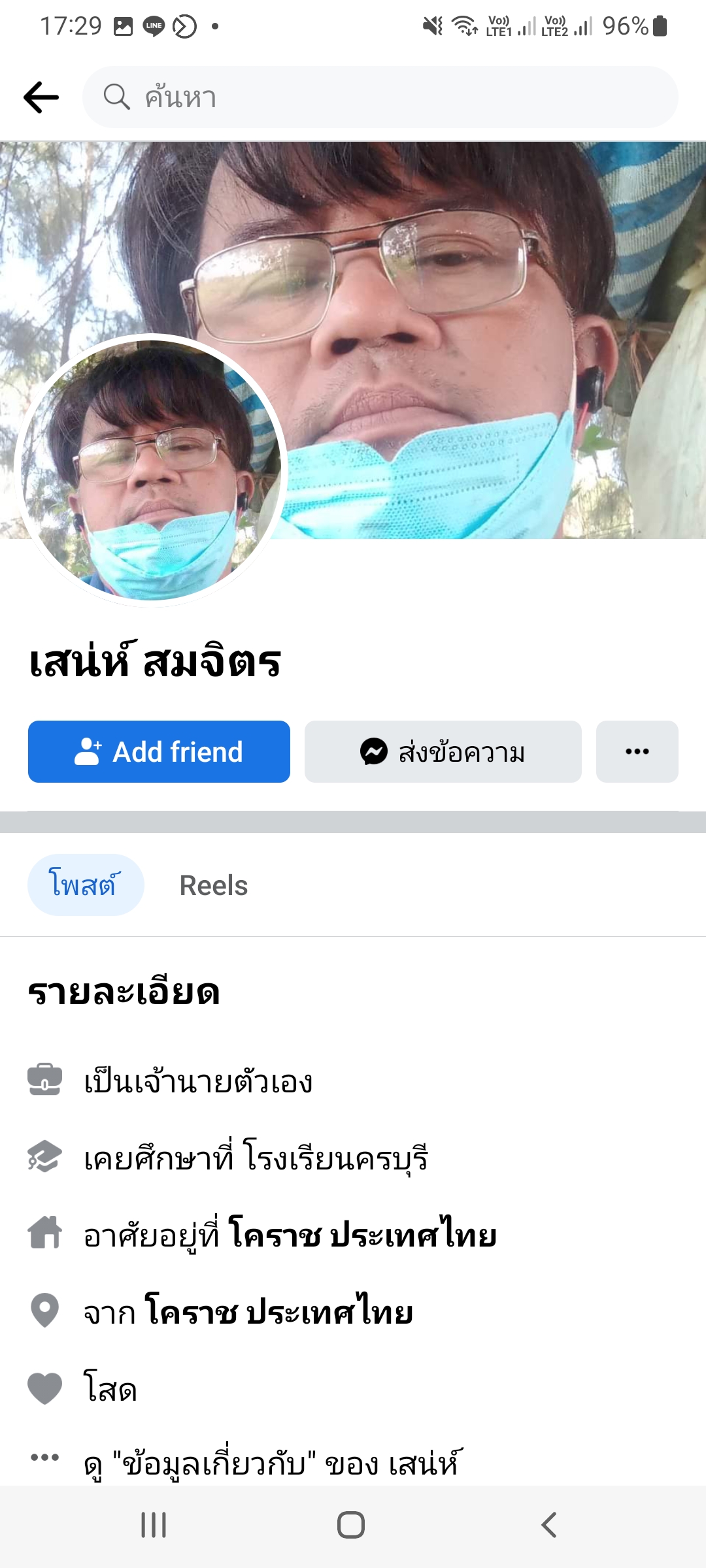Go to the phone's home screen

[351, 1526]
